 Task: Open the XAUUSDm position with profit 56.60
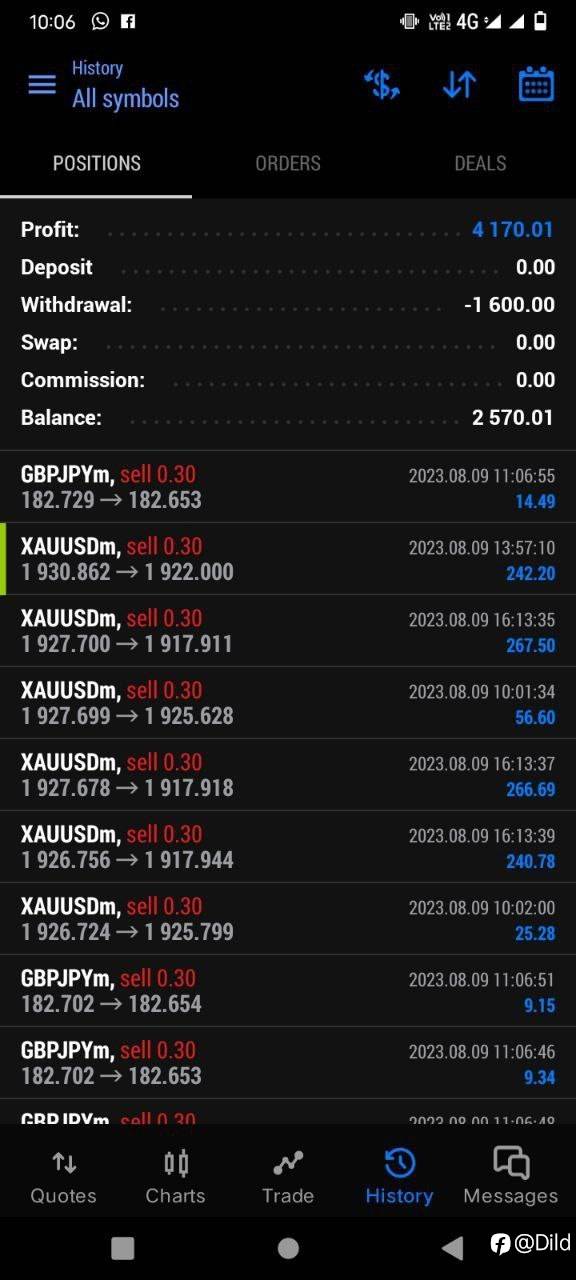pos(288,703)
